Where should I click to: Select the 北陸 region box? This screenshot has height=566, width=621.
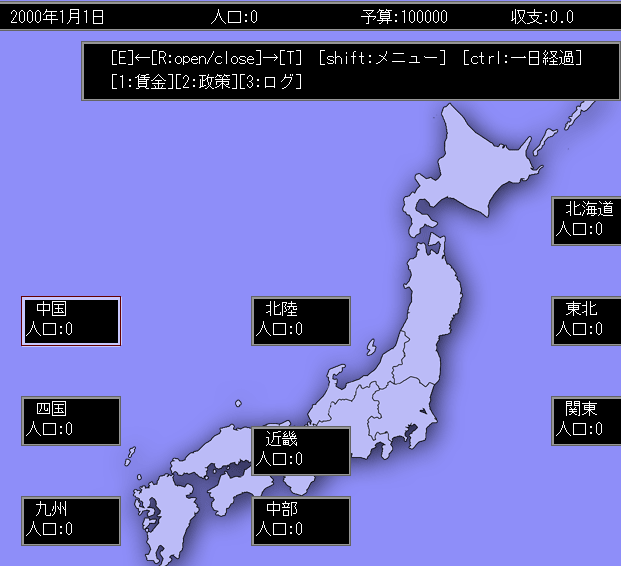coord(301,320)
